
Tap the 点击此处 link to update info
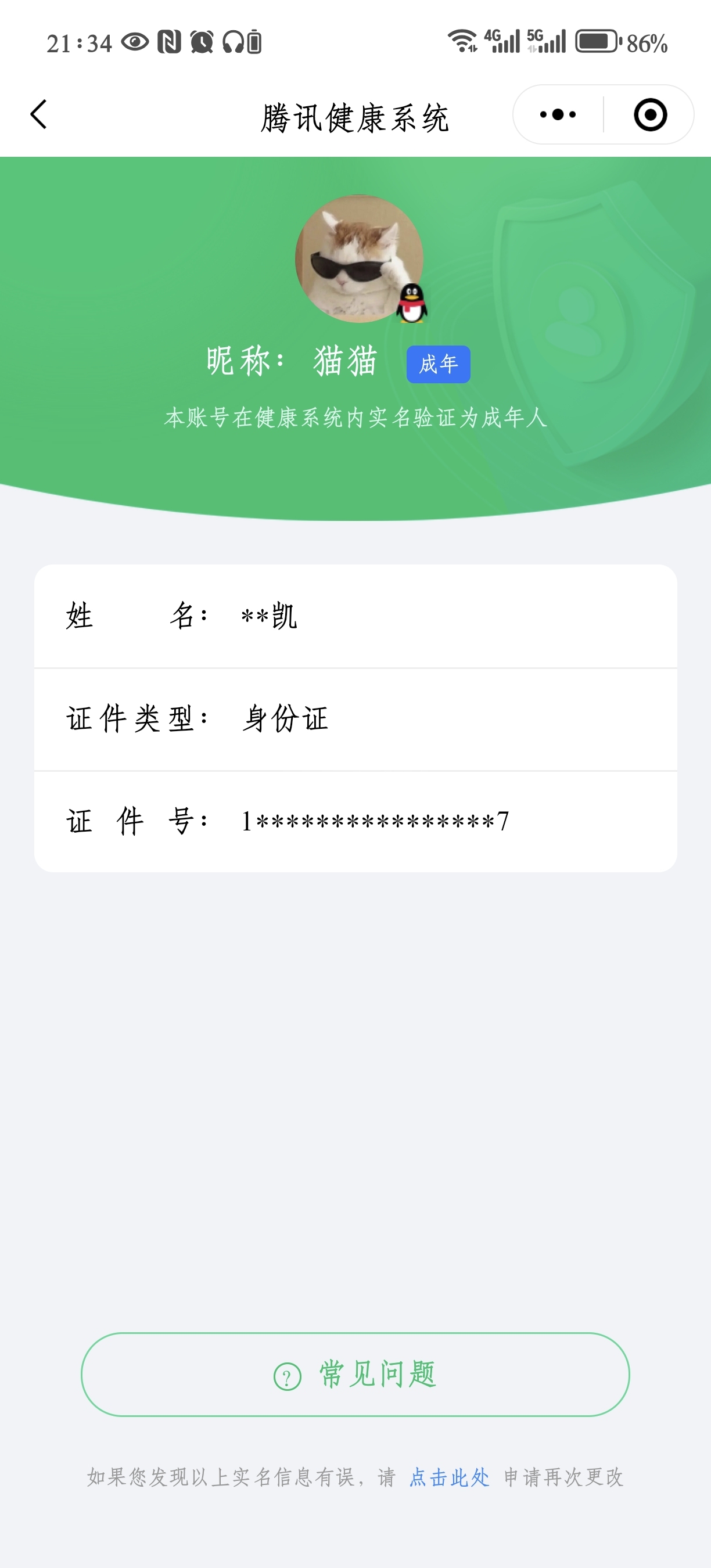(449, 1477)
